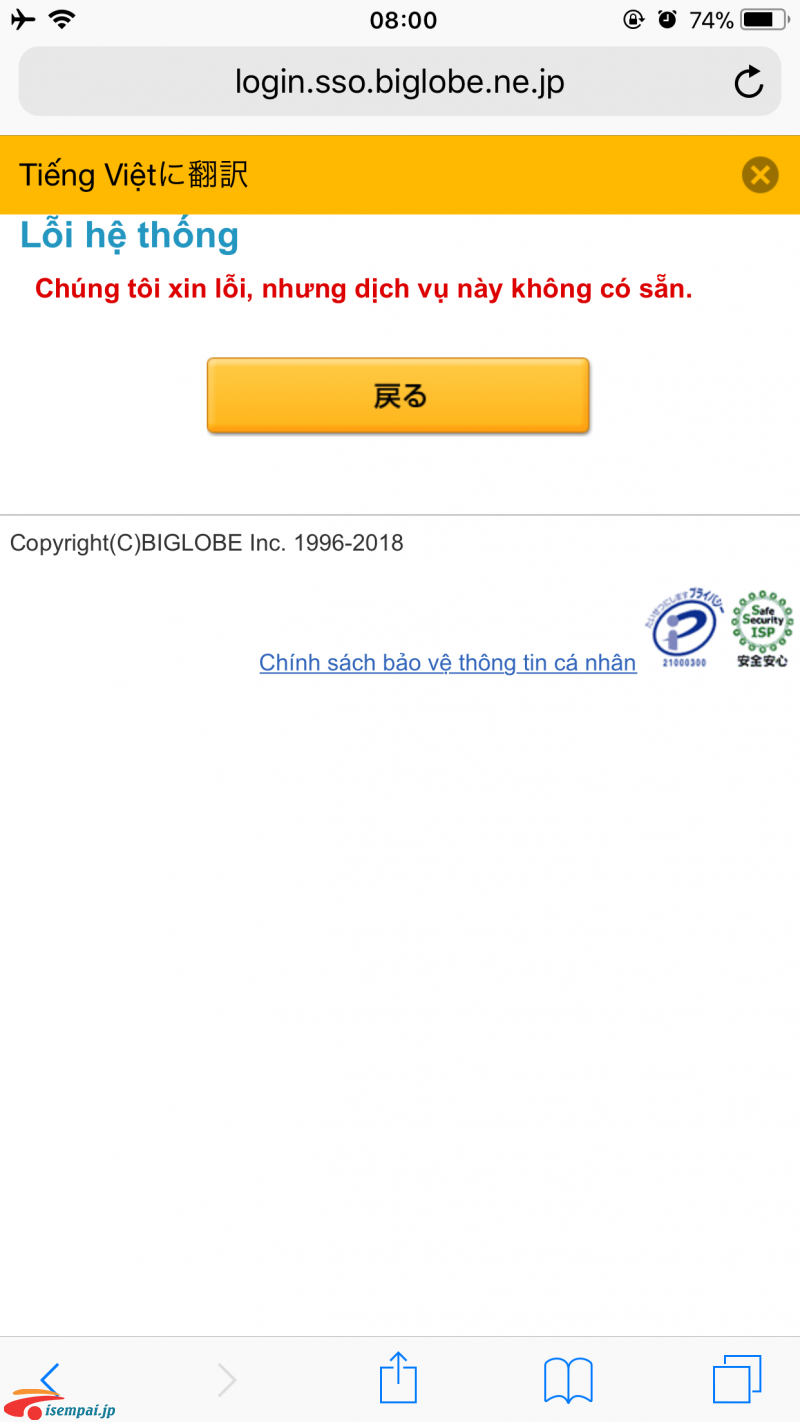Open the bookmarks book icon
The width and height of the screenshot is (800, 1422).
click(568, 1380)
